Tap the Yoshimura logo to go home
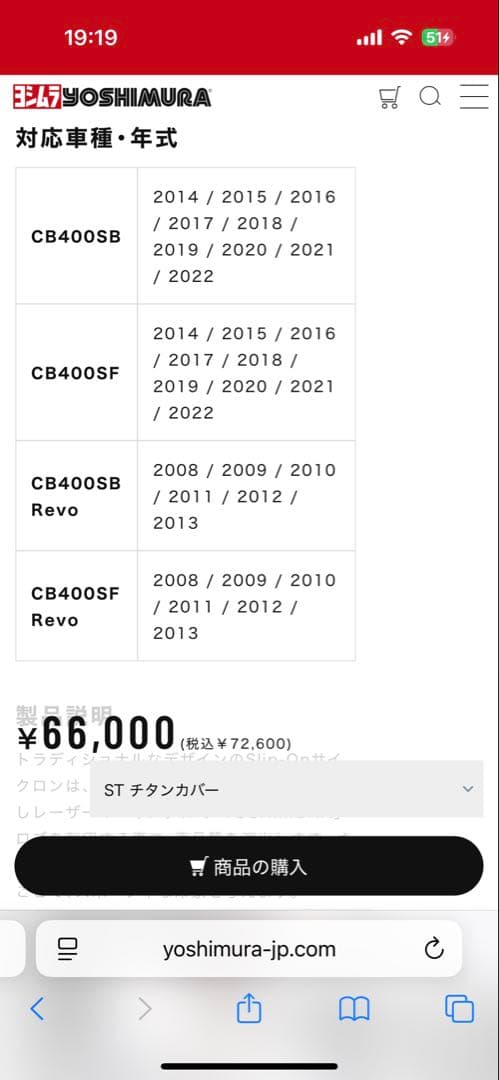This screenshot has height=1080, width=499. pyautogui.click(x=112, y=97)
